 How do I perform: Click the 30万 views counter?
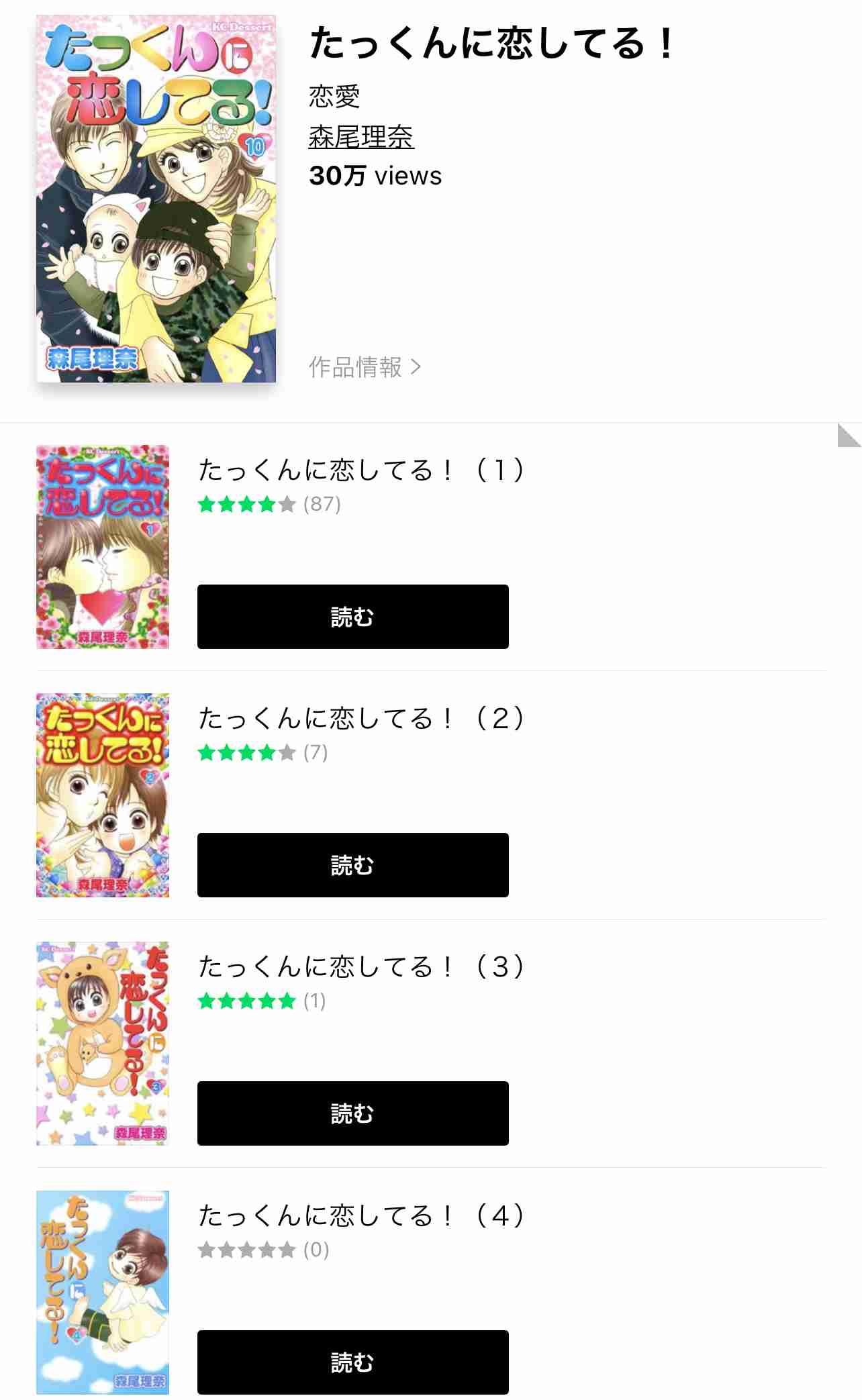375,175
